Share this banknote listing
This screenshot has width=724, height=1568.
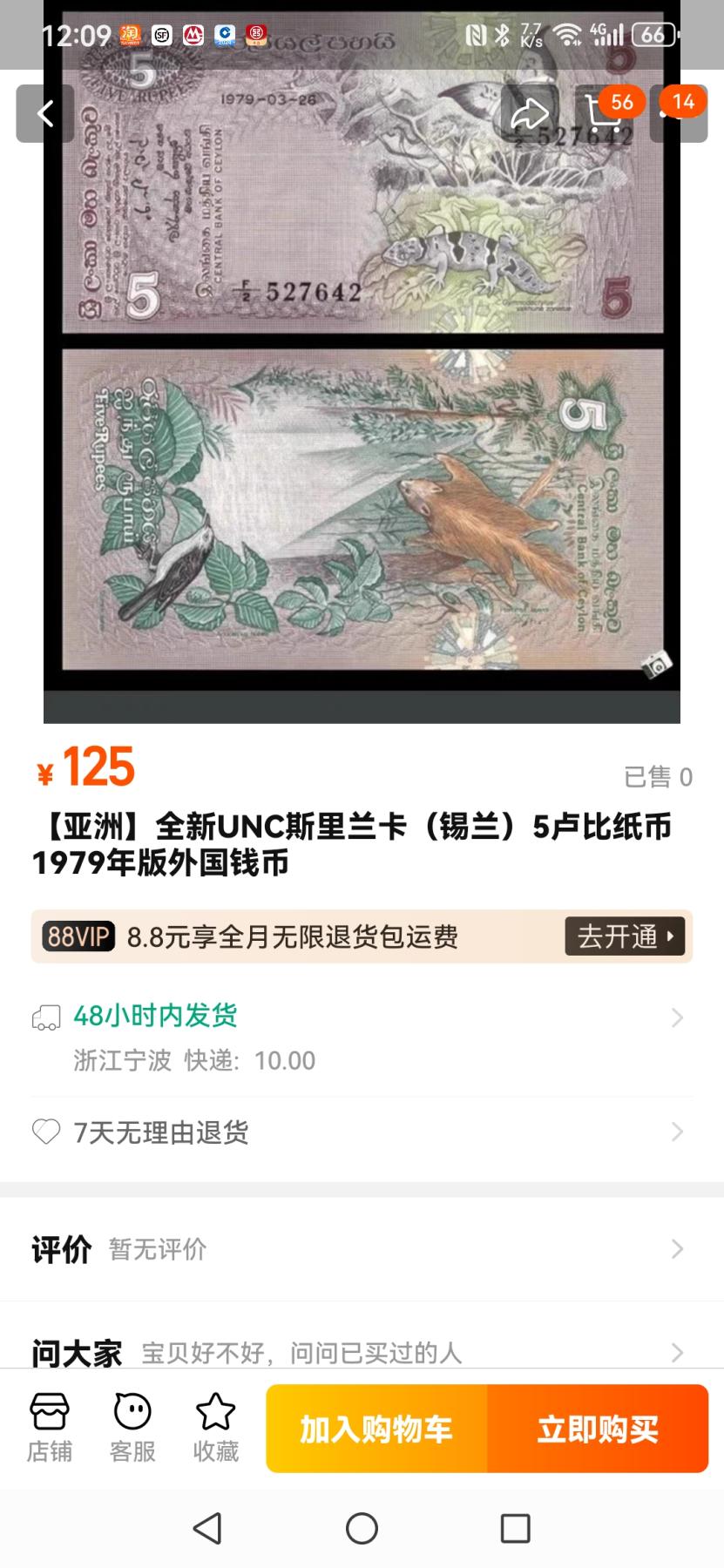coord(529,113)
